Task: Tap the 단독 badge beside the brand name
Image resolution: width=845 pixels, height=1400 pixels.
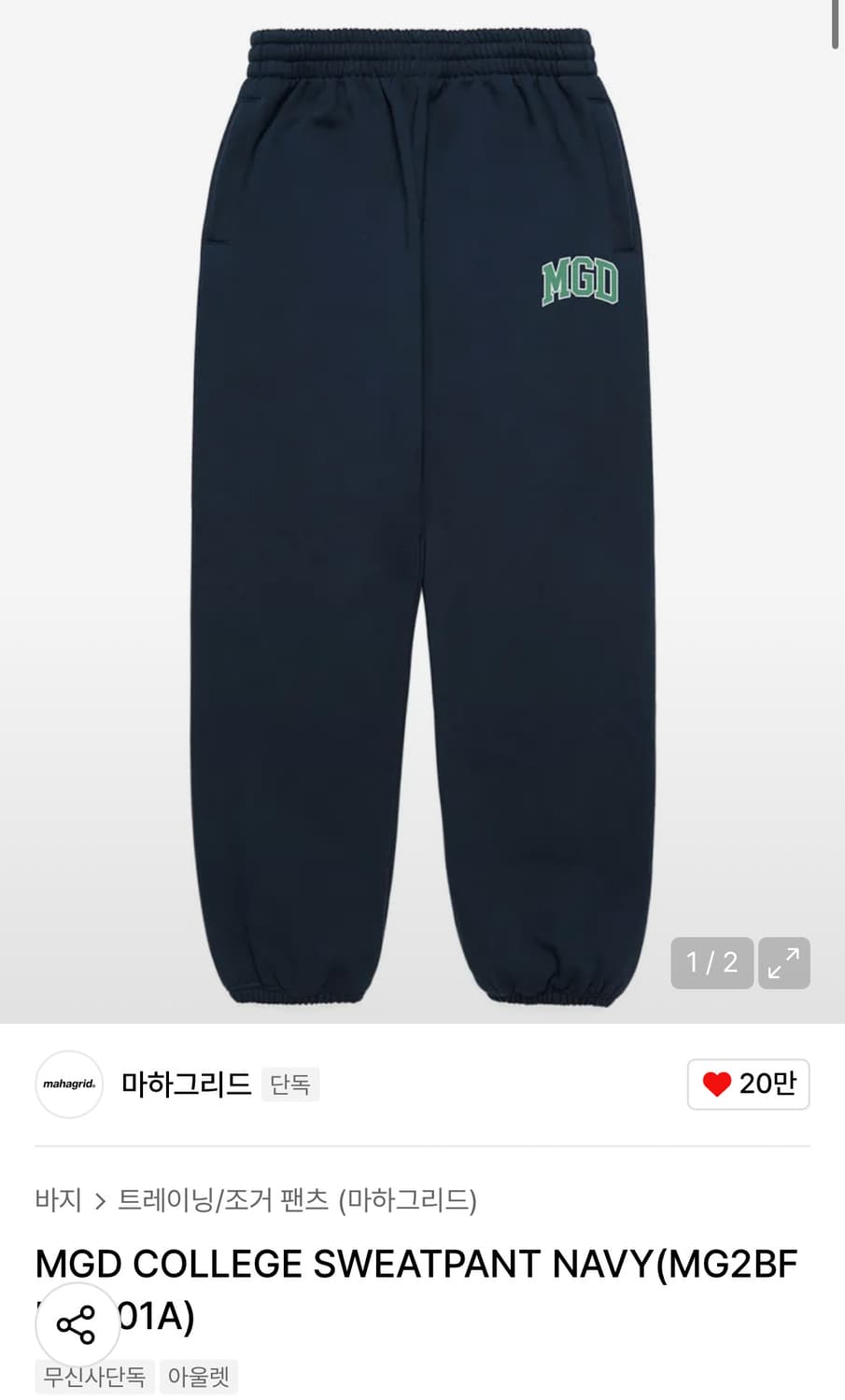Action: click(290, 1085)
